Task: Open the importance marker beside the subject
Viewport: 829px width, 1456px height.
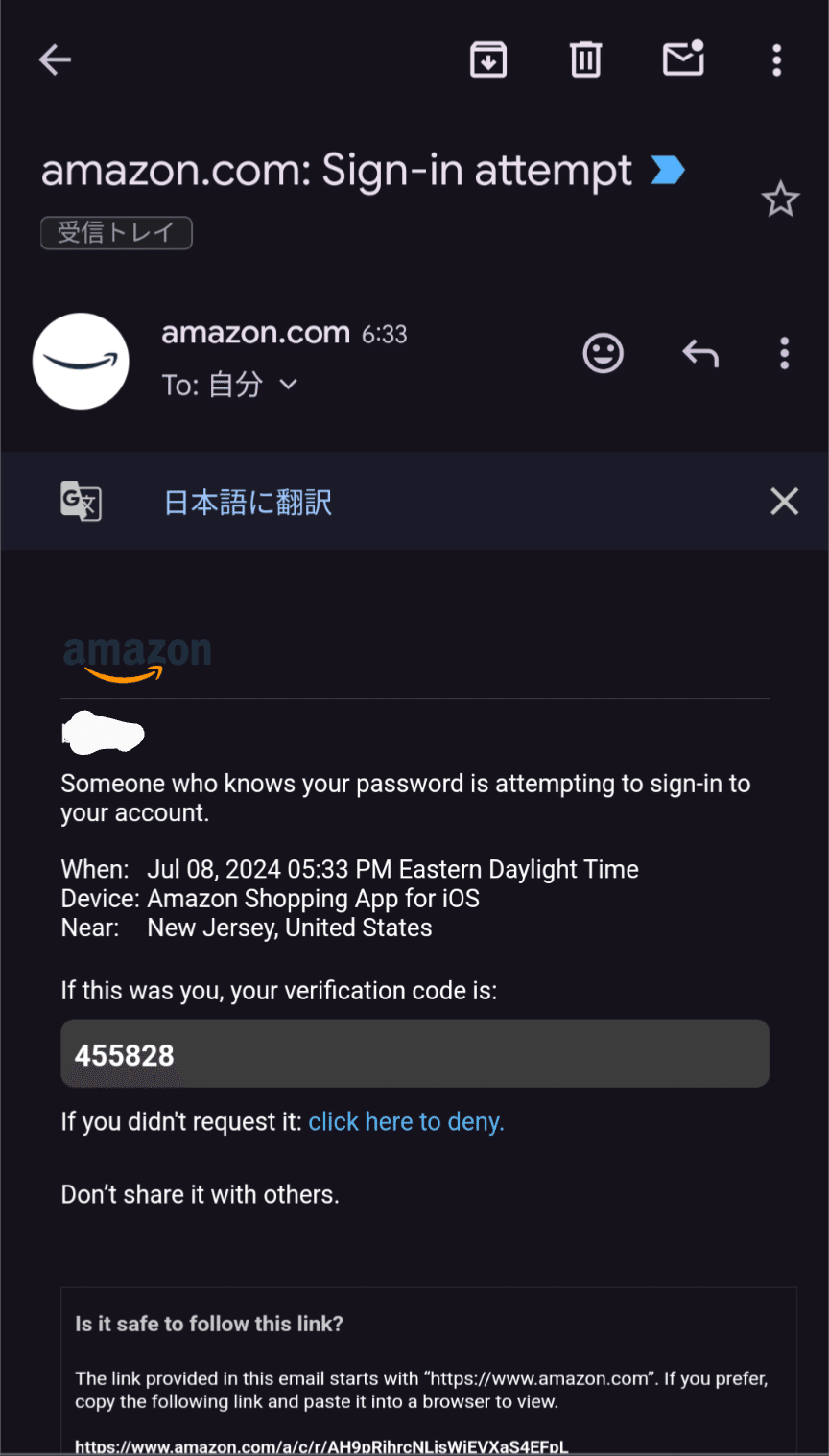Action: click(667, 171)
